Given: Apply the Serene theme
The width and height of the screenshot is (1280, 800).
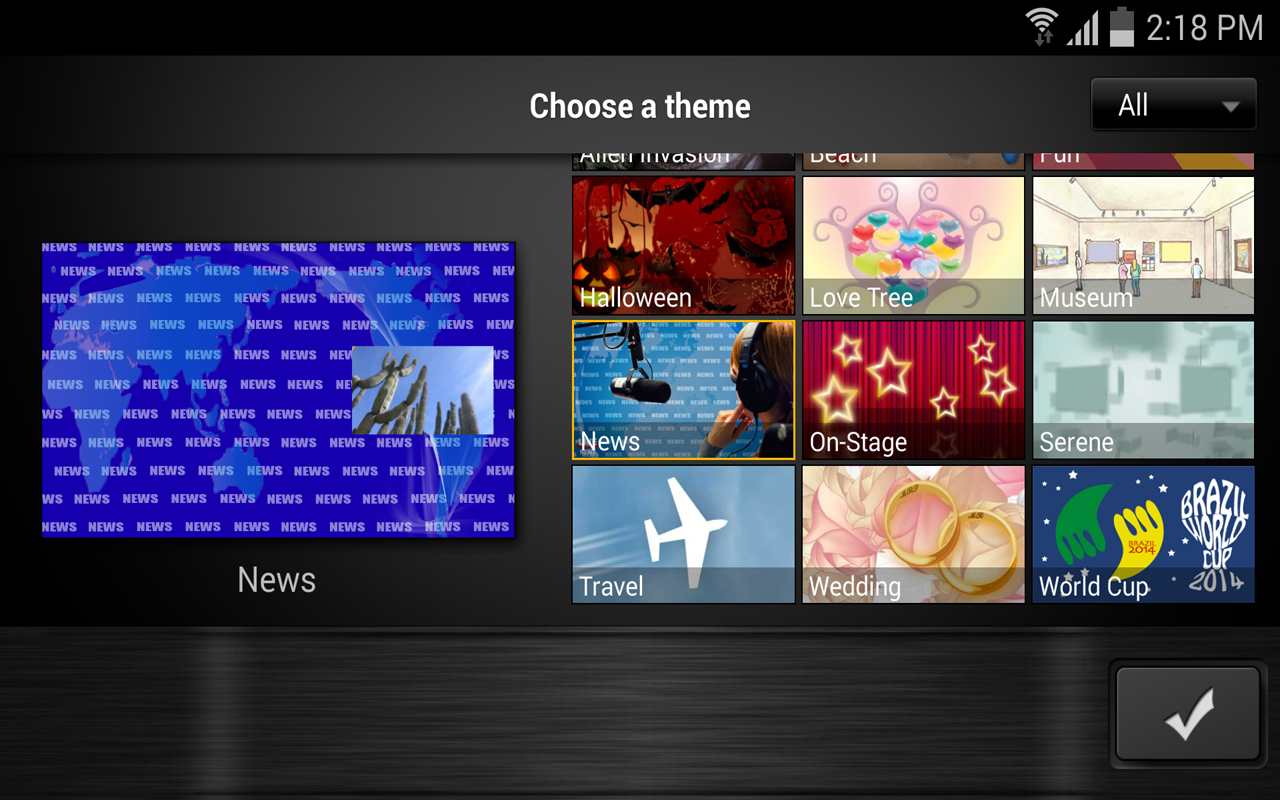Looking at the screenshot, I should 1143,390.
